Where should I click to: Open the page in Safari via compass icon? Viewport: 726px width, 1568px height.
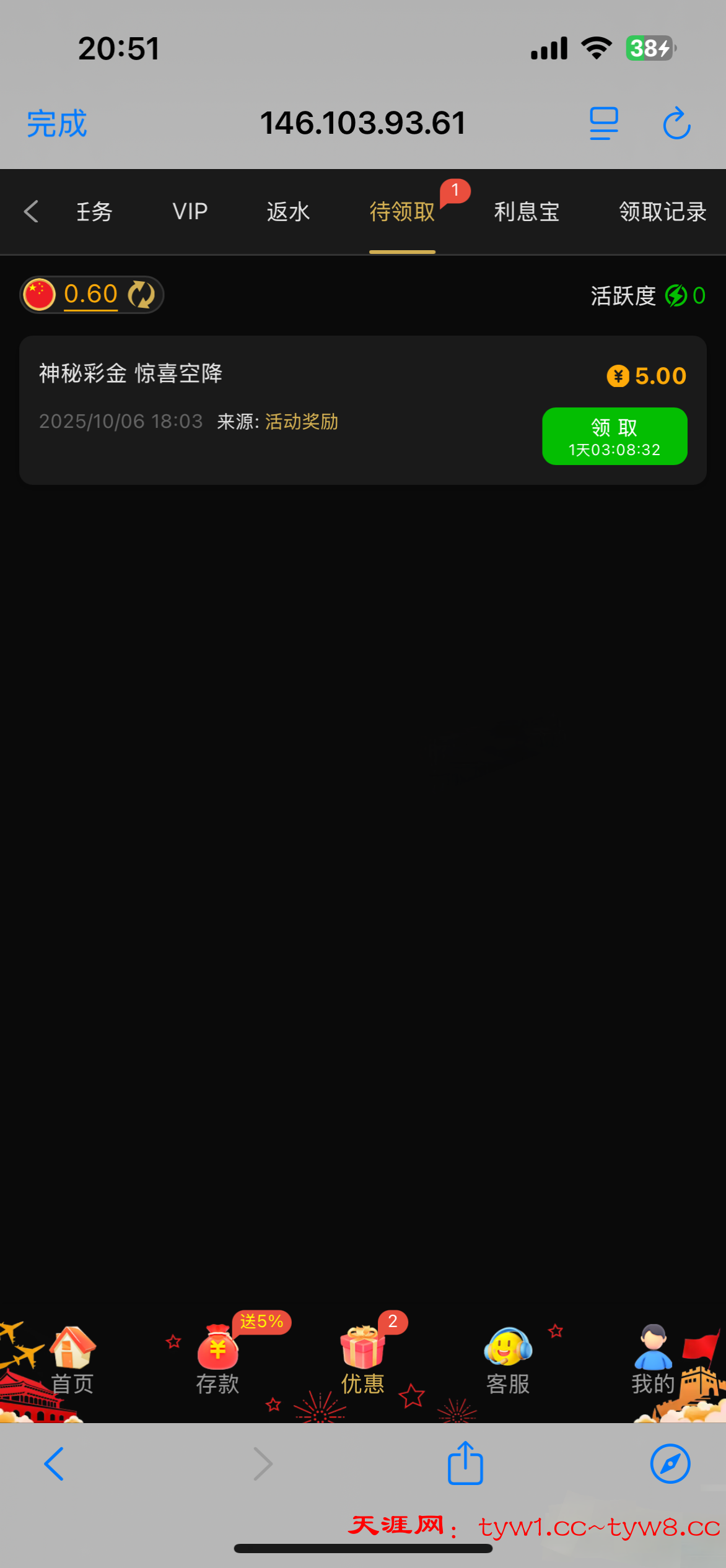(x=670, y=1464)
